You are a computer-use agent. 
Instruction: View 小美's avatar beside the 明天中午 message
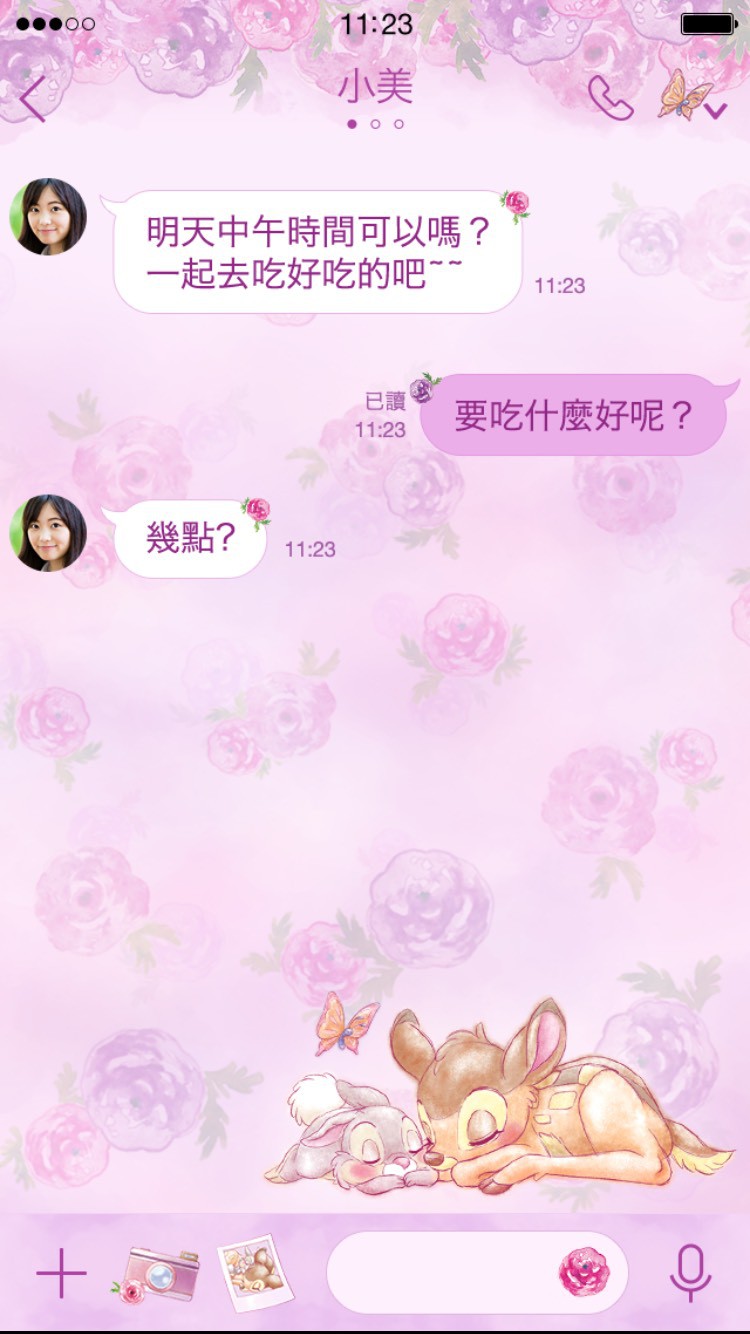[48, 217]
